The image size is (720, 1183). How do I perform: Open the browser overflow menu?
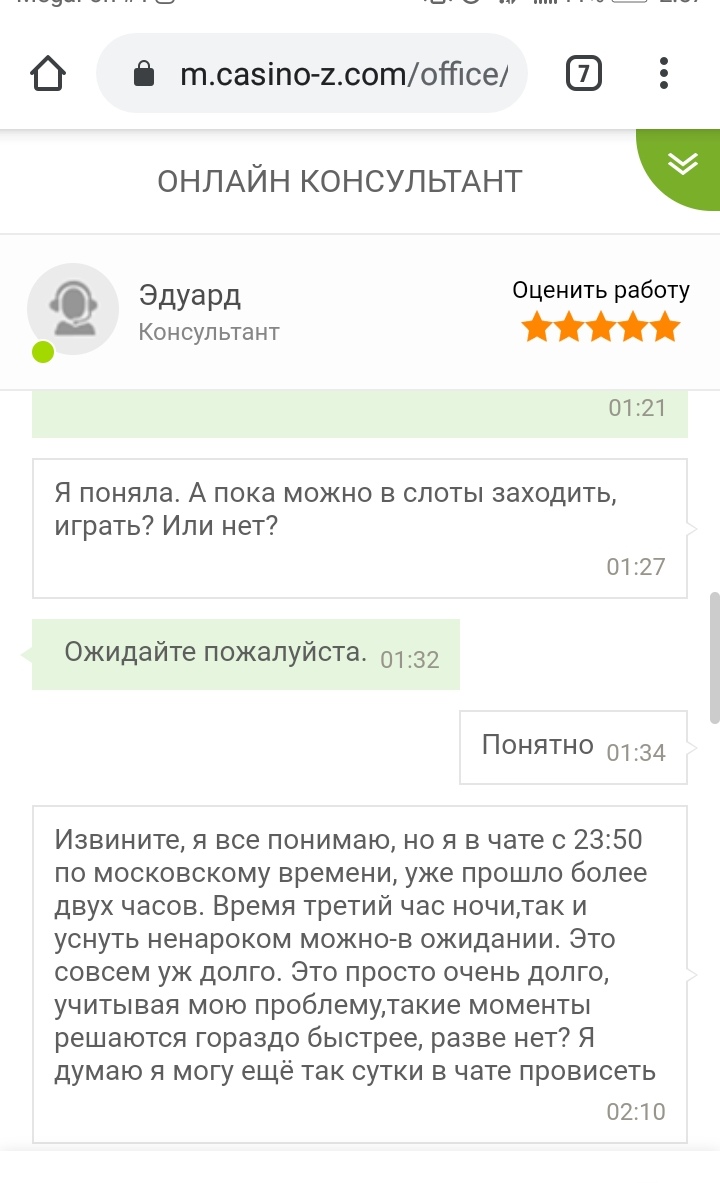point(663,74)
